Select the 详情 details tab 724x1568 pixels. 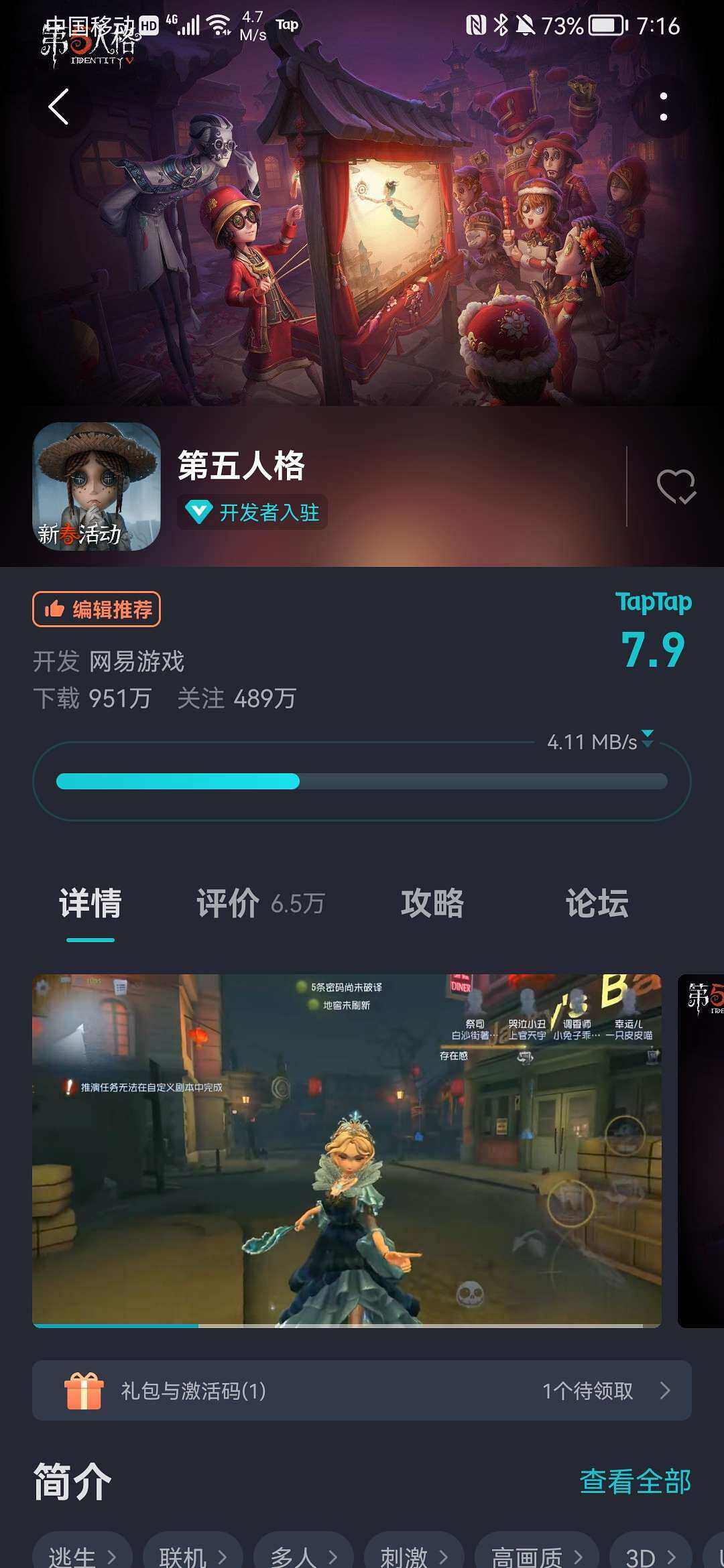point(90,903)
